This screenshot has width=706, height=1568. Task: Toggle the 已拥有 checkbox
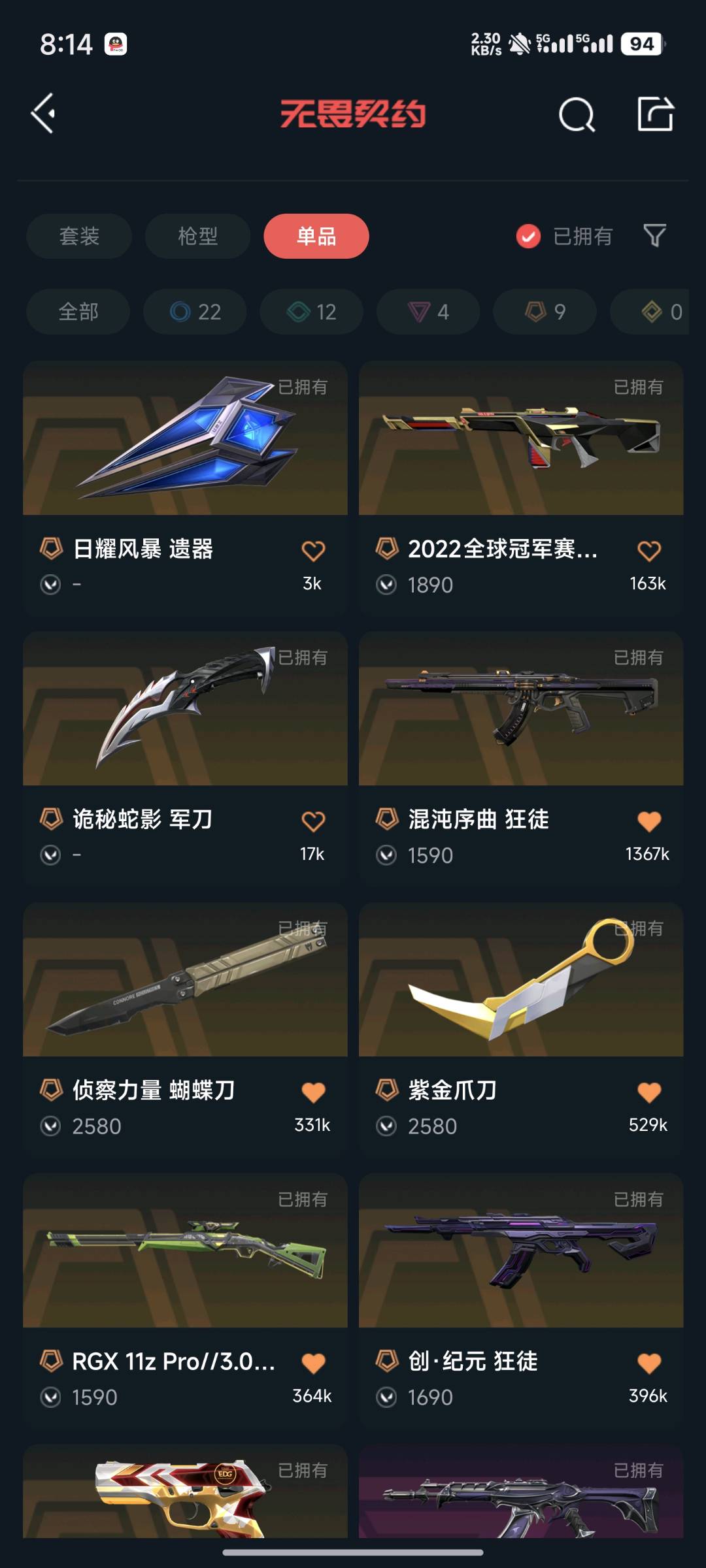(x=528, y=236)
